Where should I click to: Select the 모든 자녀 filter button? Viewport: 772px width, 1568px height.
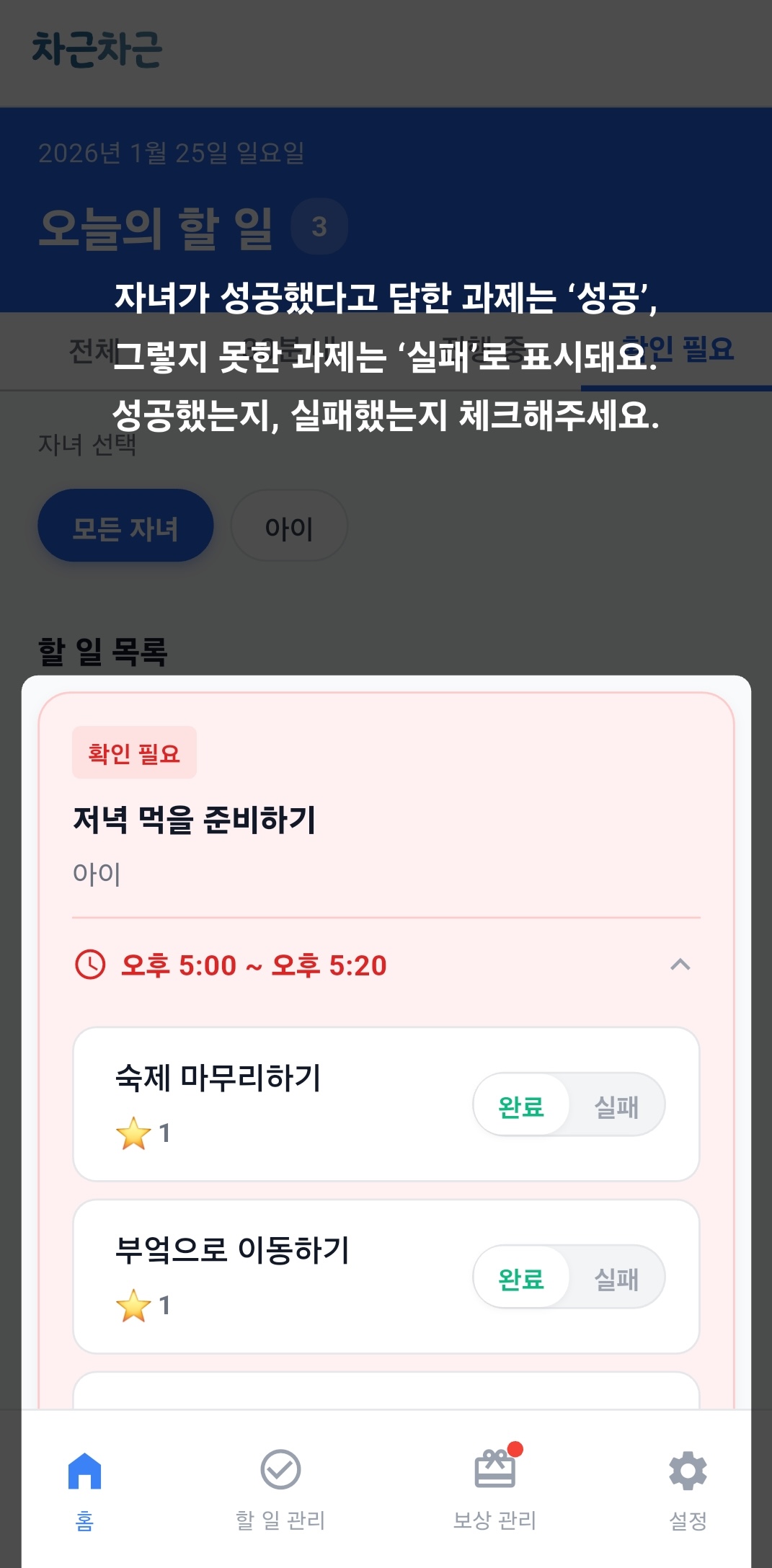125,526
